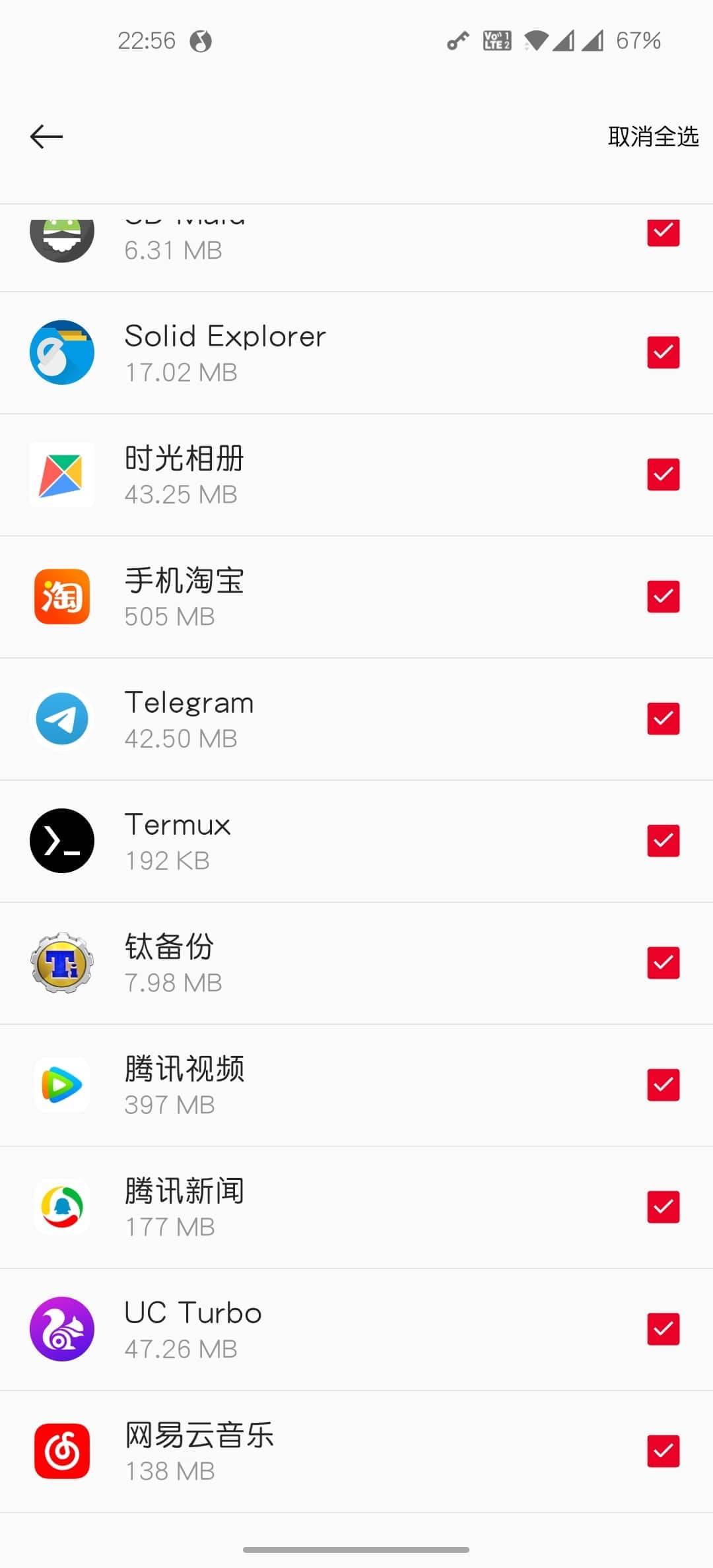
Task: Remove 腾讯视频 from the selection
Action: click(663, 1085)
